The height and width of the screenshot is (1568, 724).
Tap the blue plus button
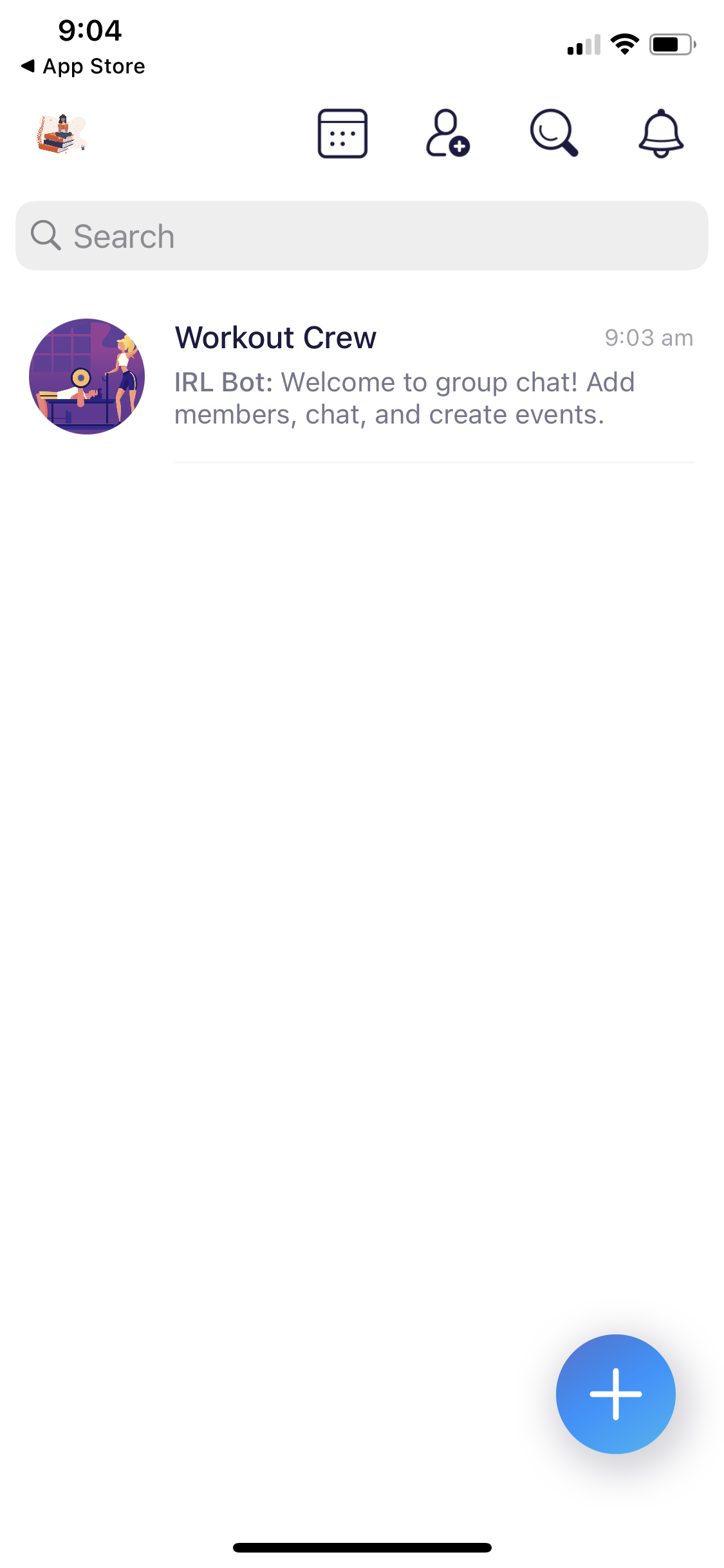[x=615, y=1394]
